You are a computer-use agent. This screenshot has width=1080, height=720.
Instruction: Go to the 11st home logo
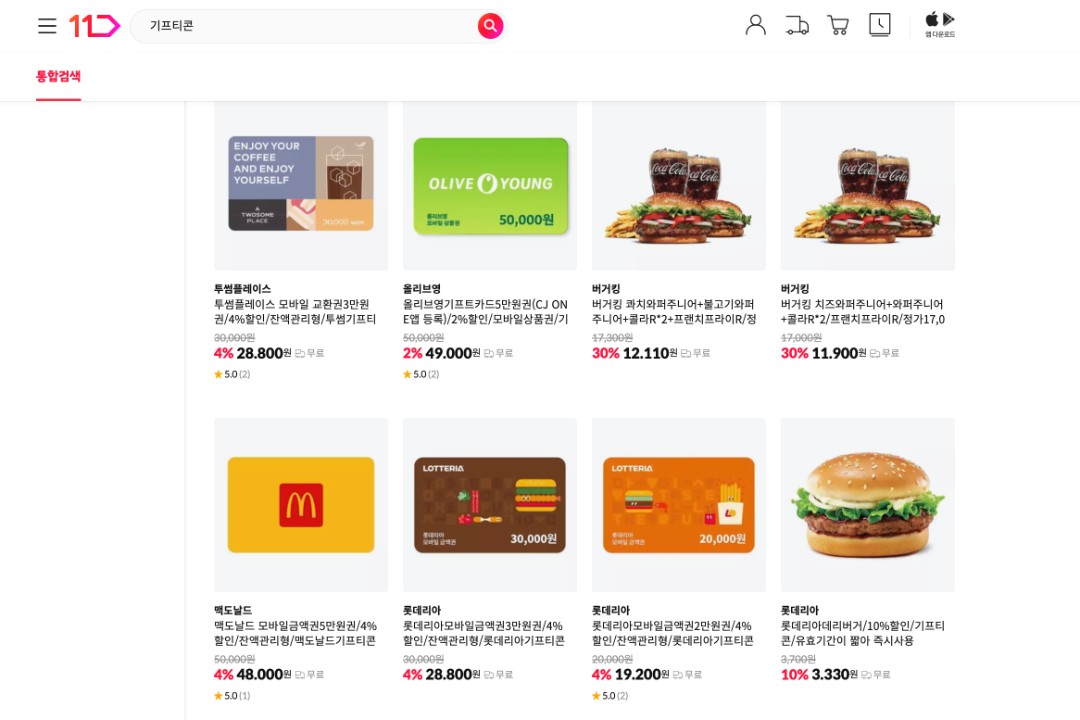[94, 26]
